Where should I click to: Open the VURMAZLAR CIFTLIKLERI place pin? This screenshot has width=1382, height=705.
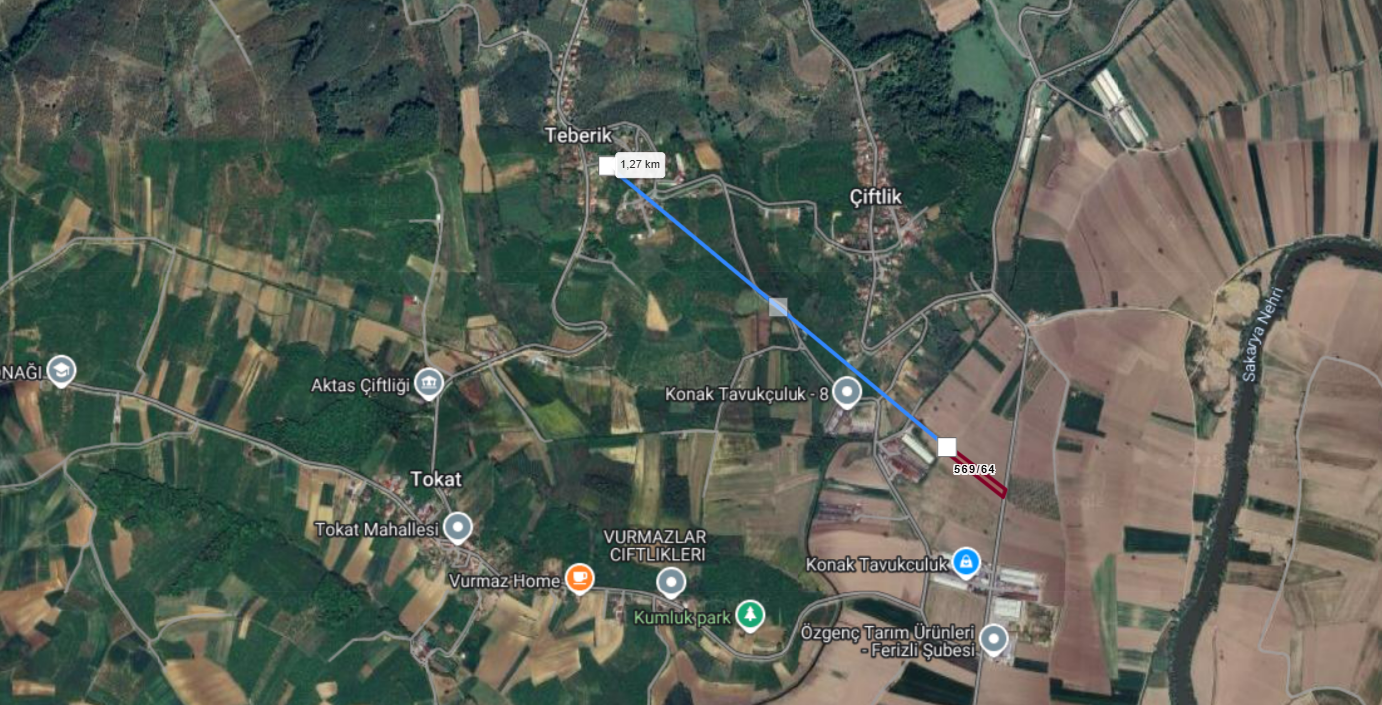click(671, 580)
